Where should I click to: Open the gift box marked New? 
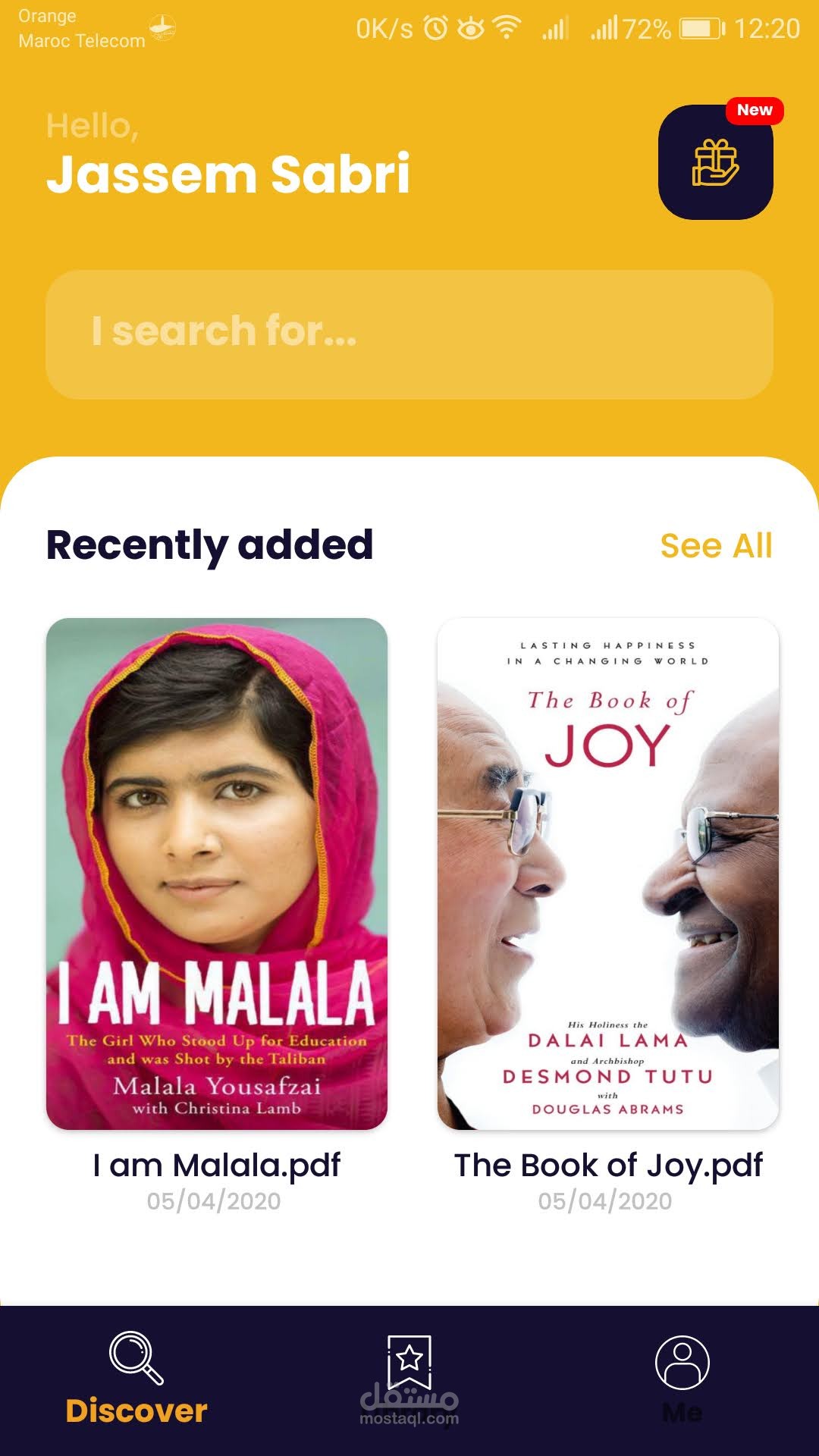[715, 162]
